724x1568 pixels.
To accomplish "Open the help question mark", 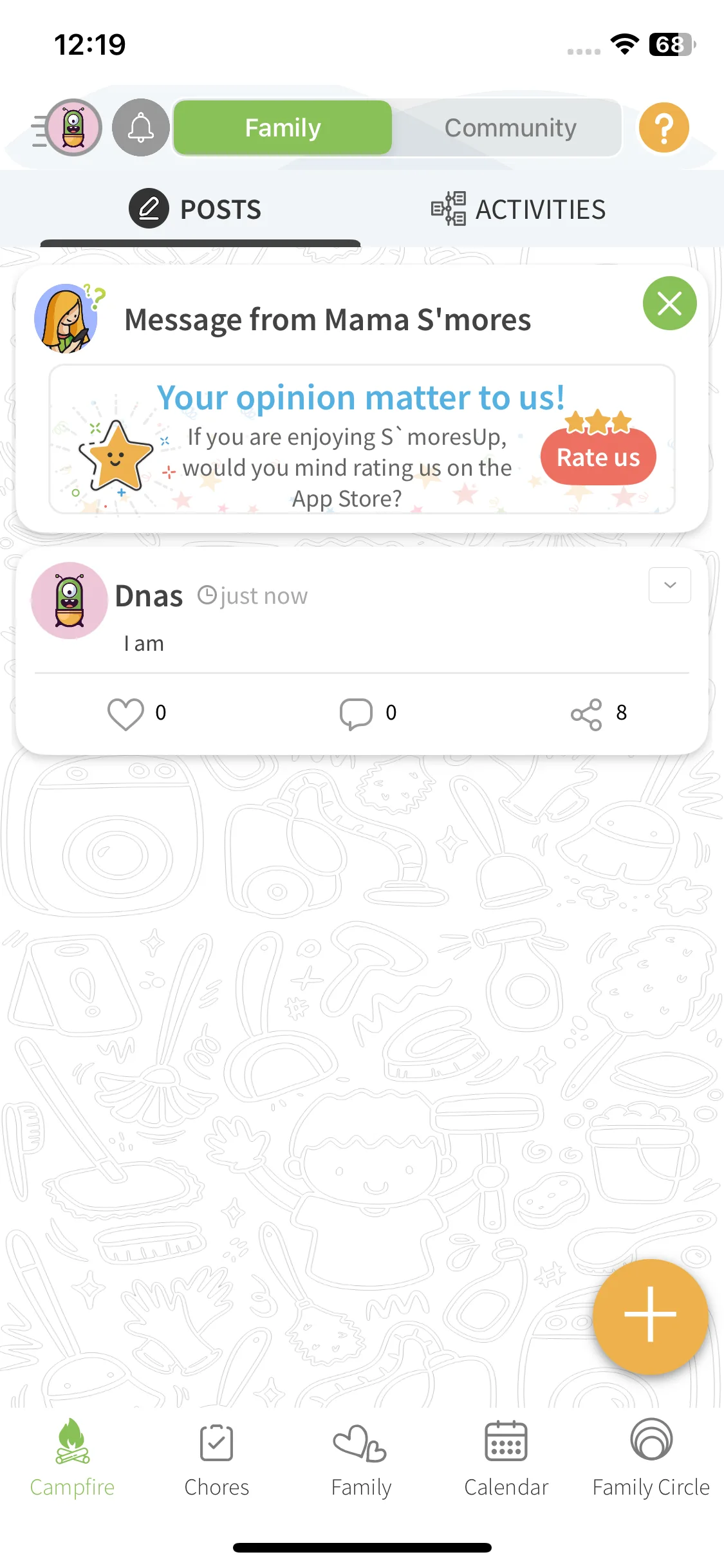I will coord(664,127).
